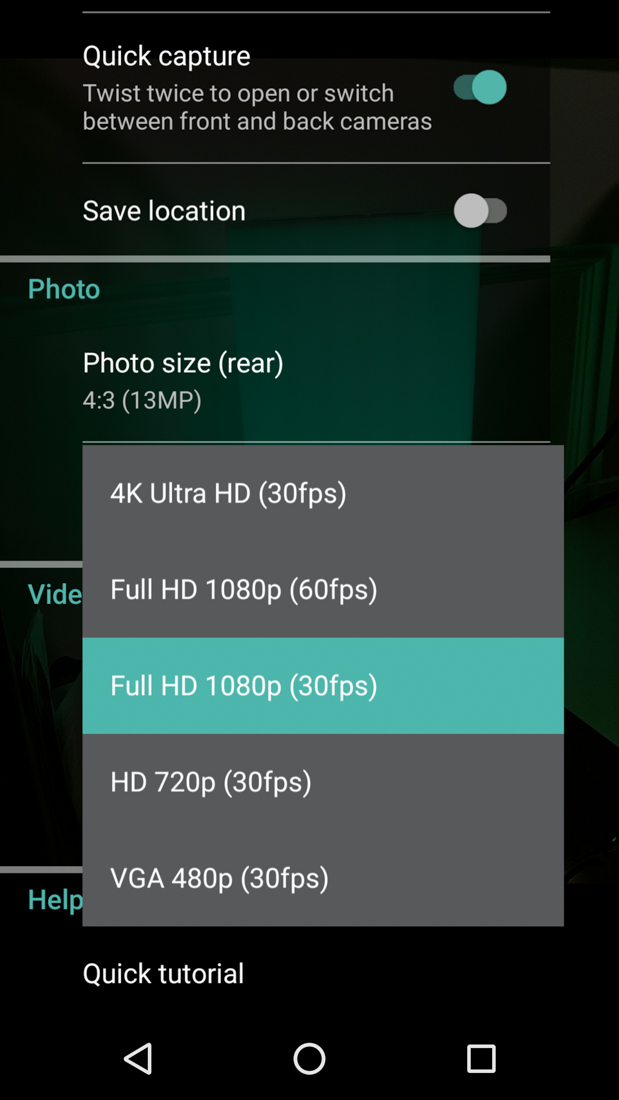
Task: Turn on Save location
Action: coord(481,211)
